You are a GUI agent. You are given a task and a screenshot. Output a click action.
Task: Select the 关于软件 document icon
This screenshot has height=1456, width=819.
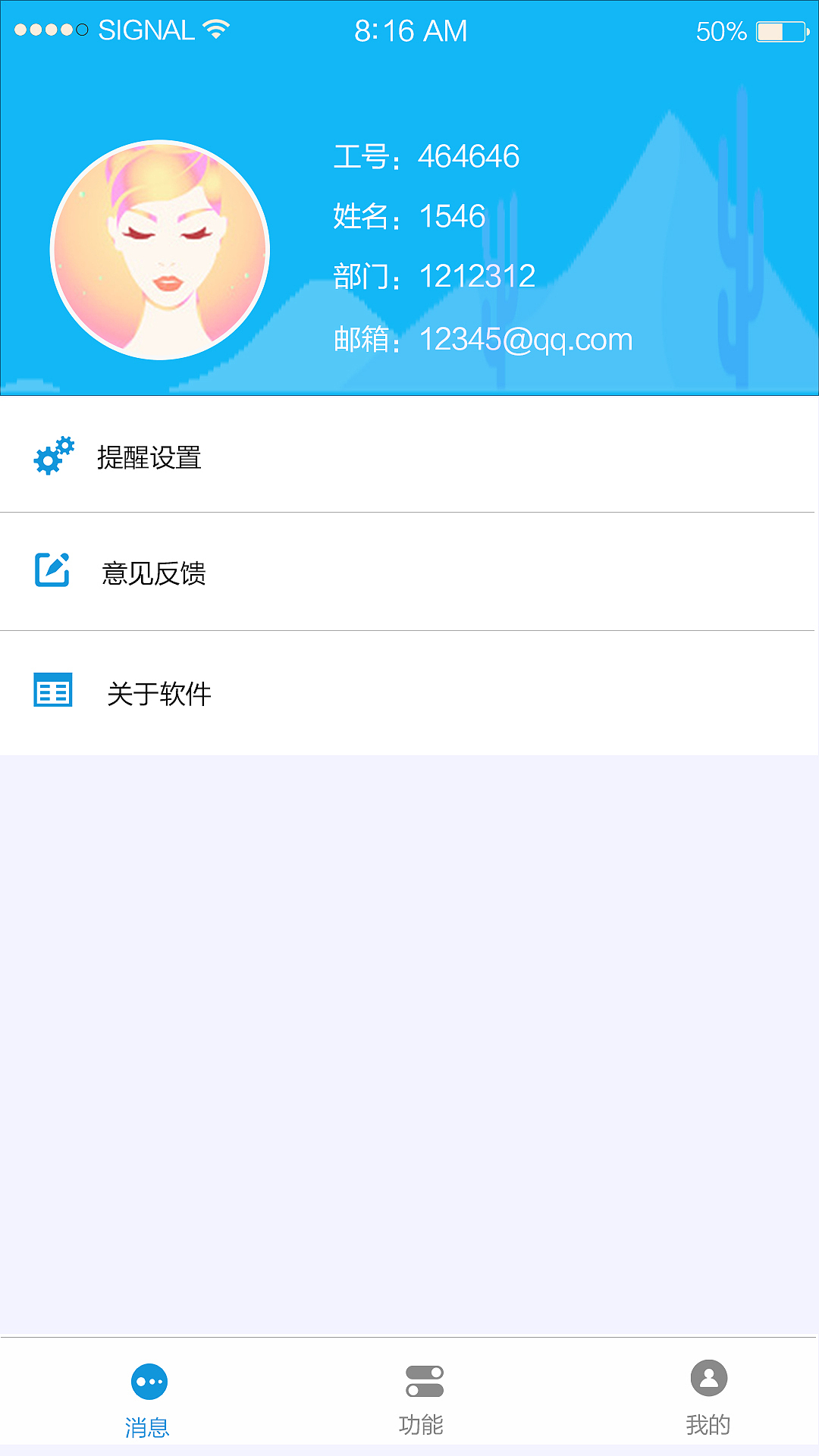click(52, 690)
